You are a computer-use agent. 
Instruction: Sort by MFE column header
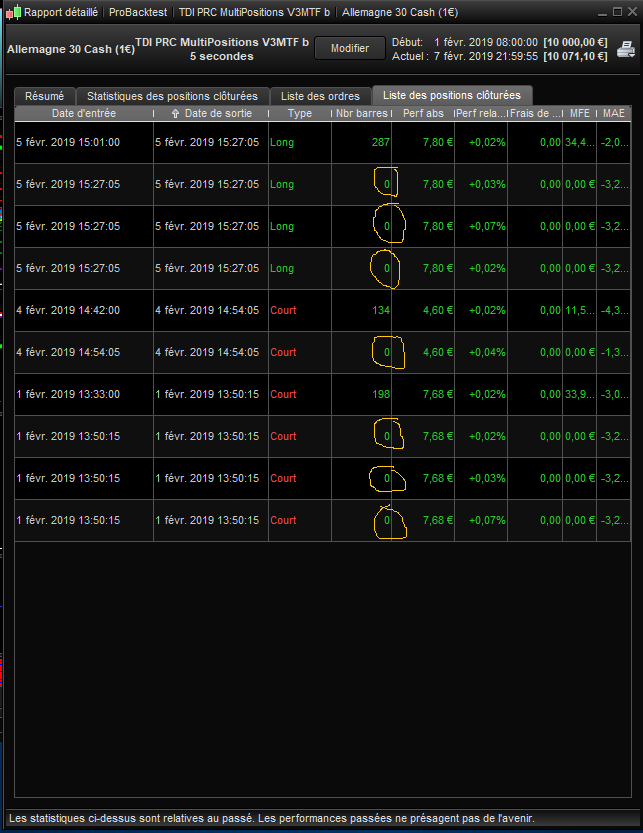click(x=579, y=114)
